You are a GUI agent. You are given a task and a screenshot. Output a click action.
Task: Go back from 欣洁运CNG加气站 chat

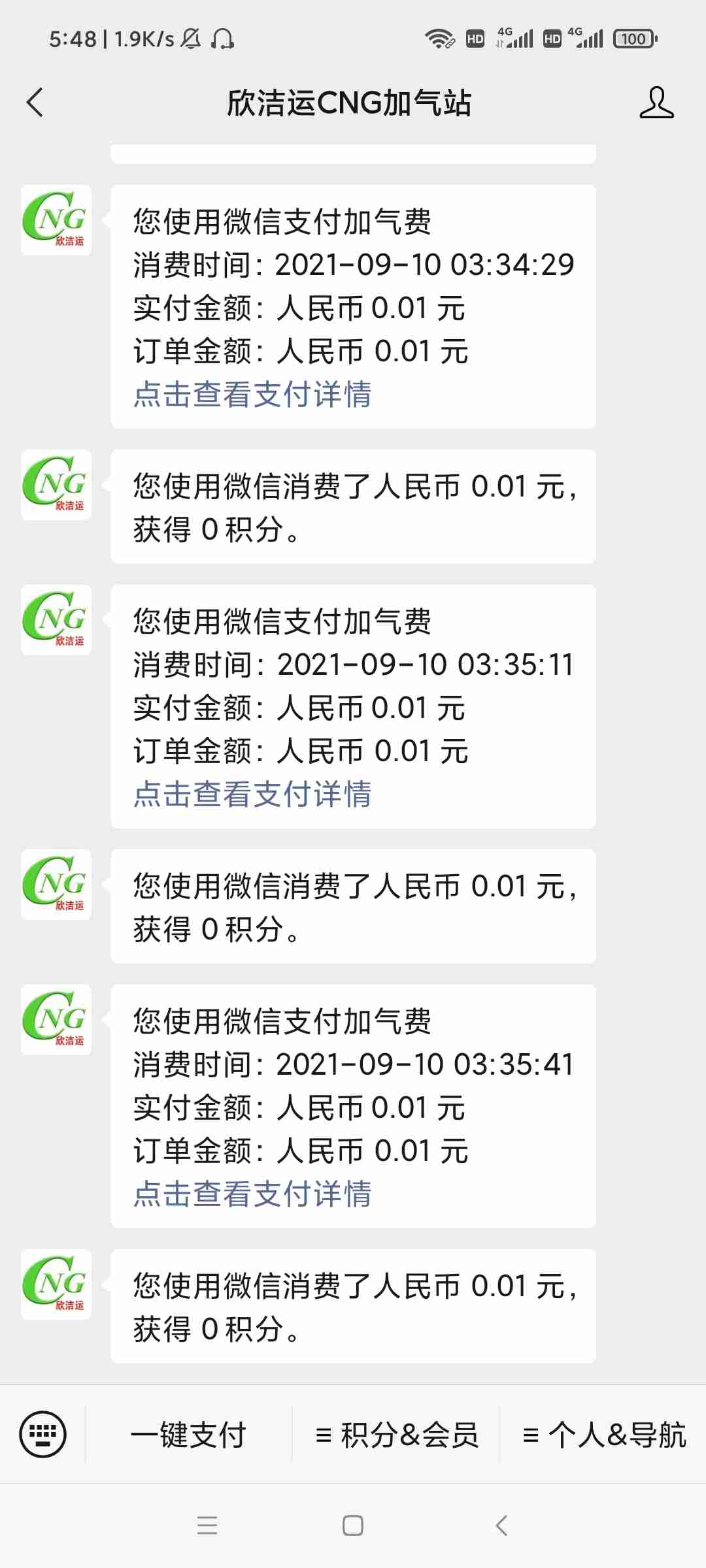point(35,103)
